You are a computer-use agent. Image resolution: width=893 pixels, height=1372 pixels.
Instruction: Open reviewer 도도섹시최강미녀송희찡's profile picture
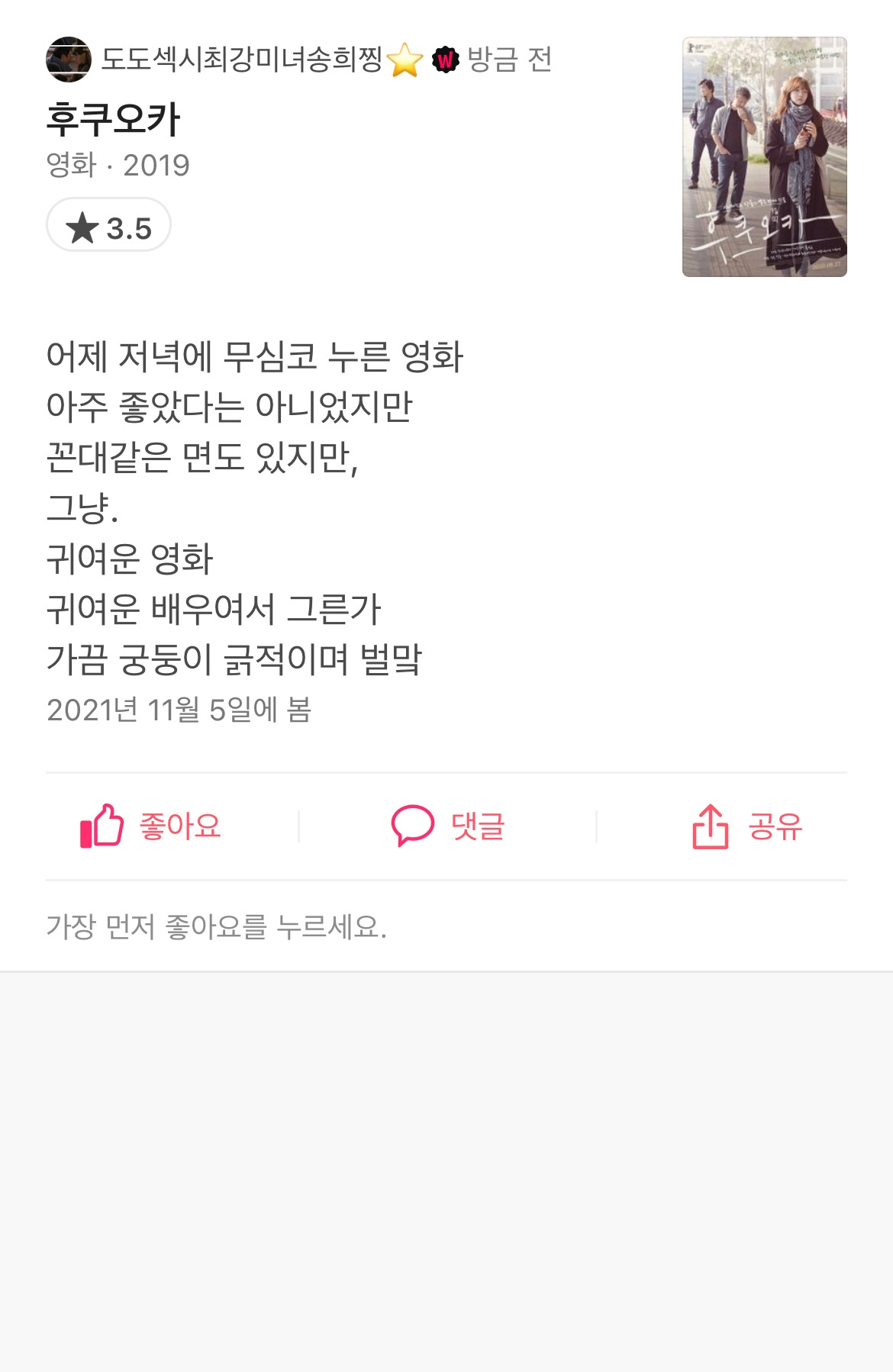tap(68, 60)
